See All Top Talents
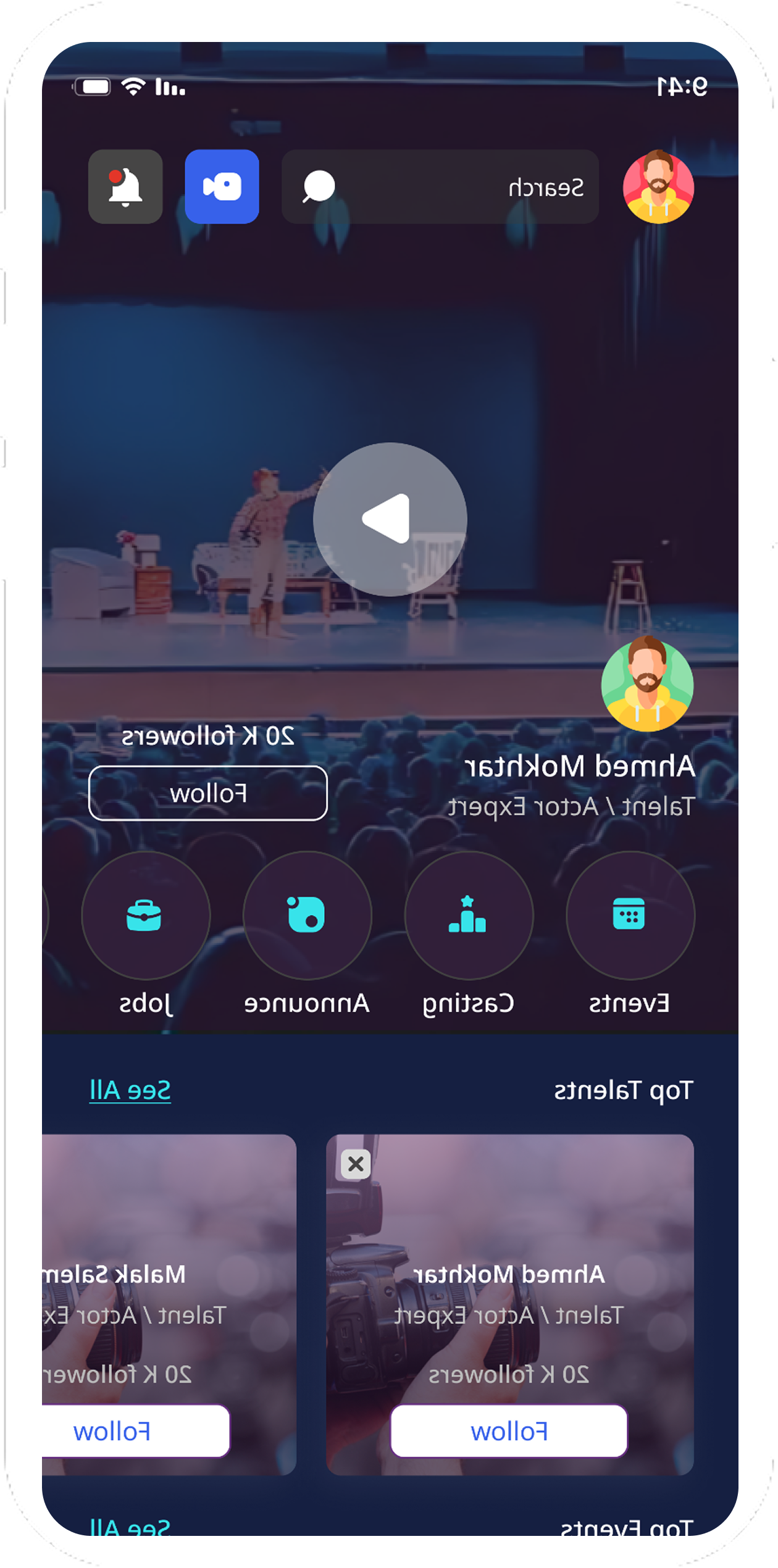778x1568 pixels. 130,1091
